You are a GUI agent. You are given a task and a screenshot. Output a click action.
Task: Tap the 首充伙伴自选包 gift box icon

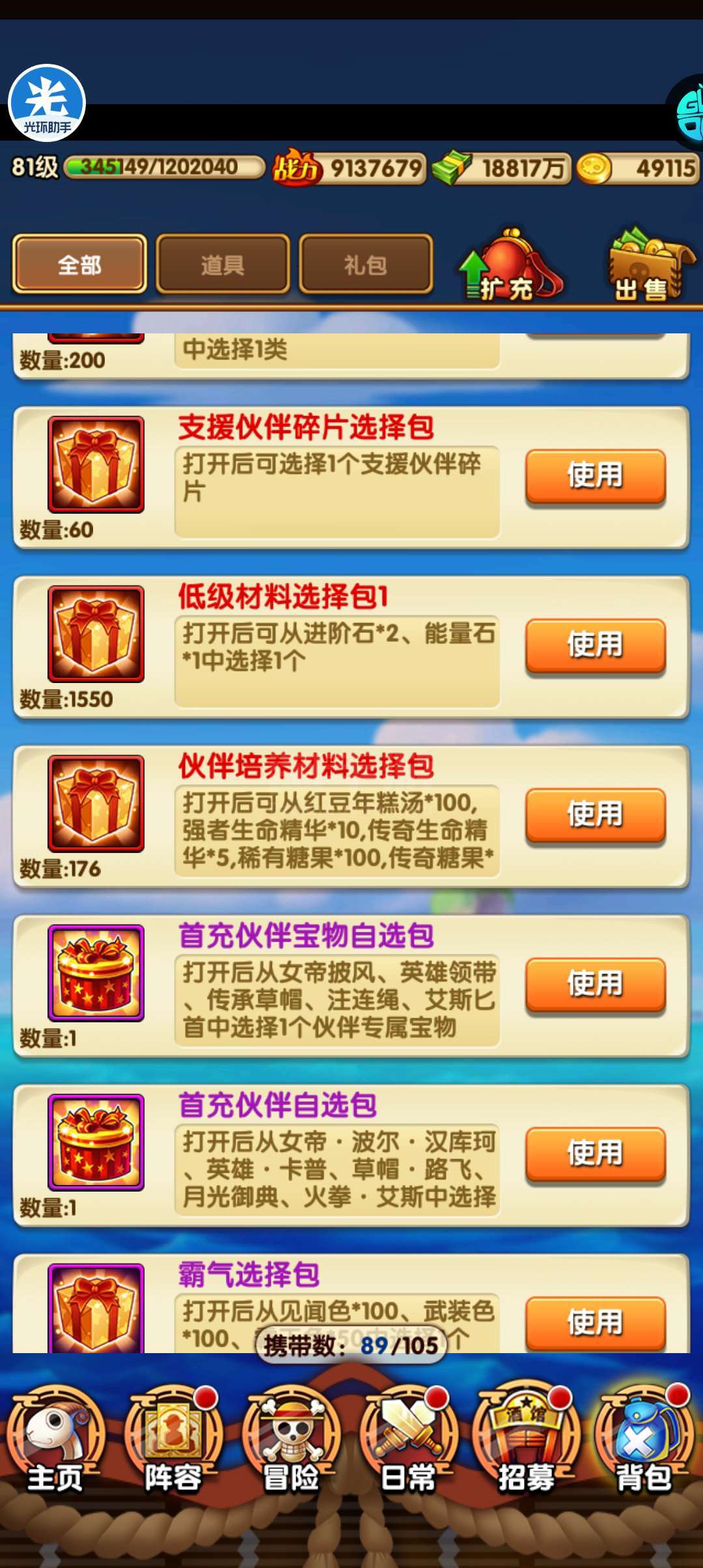click(x=96, y=1142)
